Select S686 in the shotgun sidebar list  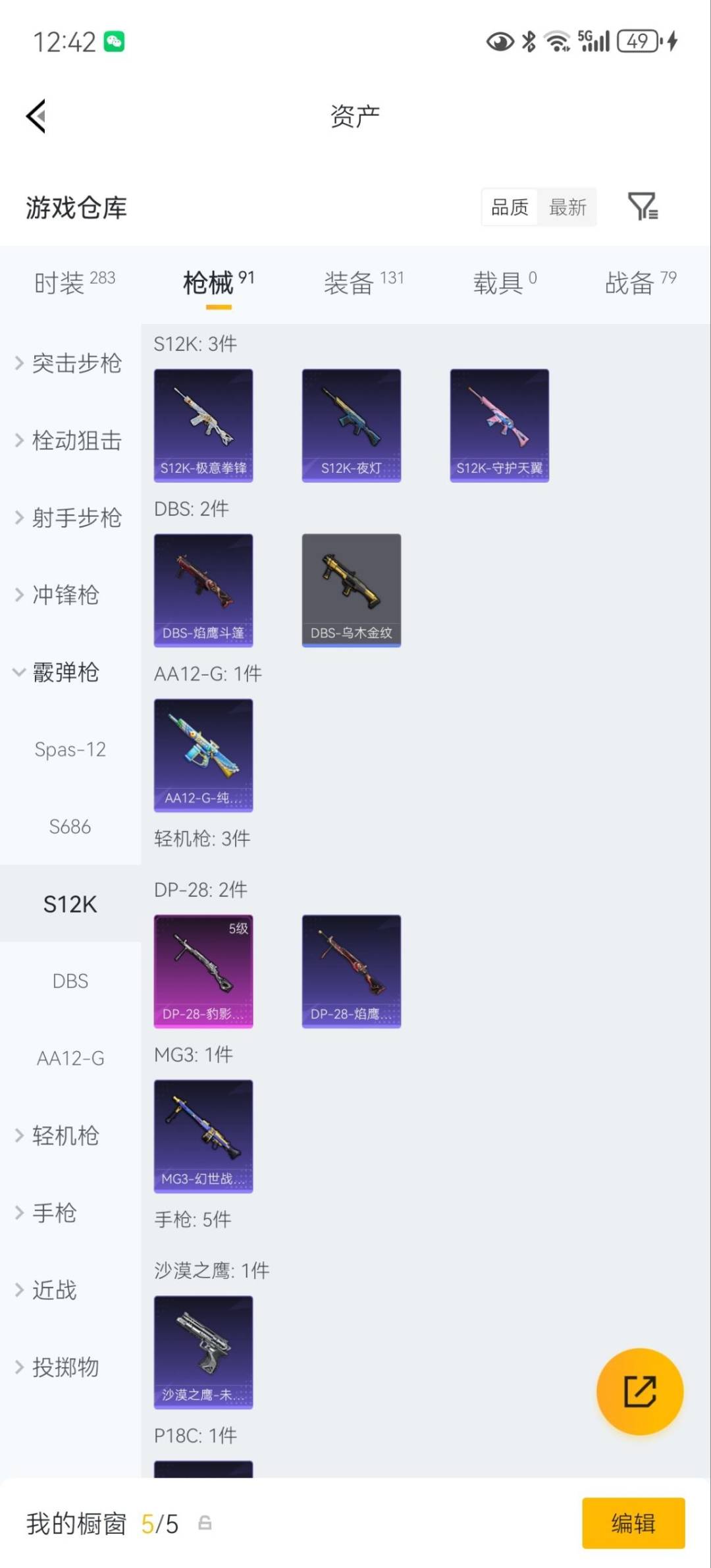click(71, 826)
